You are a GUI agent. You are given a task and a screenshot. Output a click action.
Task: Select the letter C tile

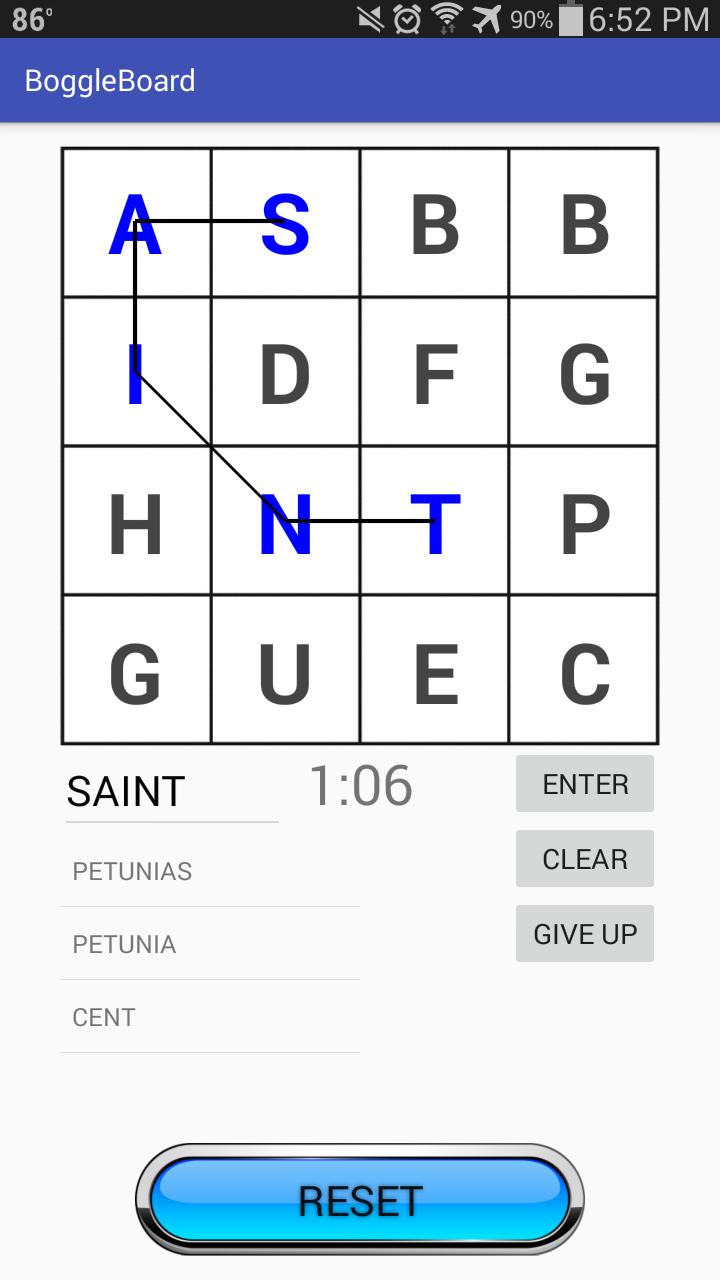point(584,670)
